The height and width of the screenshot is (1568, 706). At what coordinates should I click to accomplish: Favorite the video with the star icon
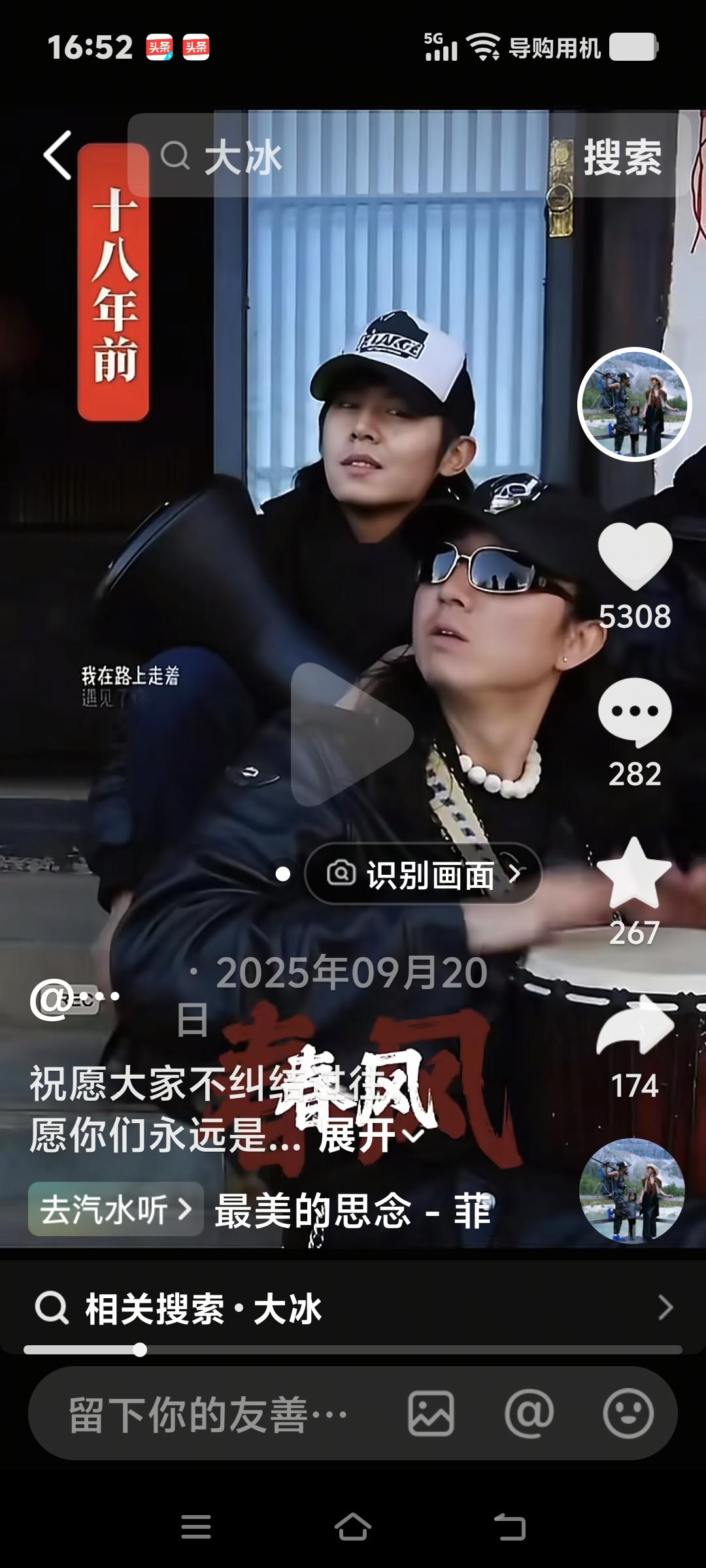(634, 873)
